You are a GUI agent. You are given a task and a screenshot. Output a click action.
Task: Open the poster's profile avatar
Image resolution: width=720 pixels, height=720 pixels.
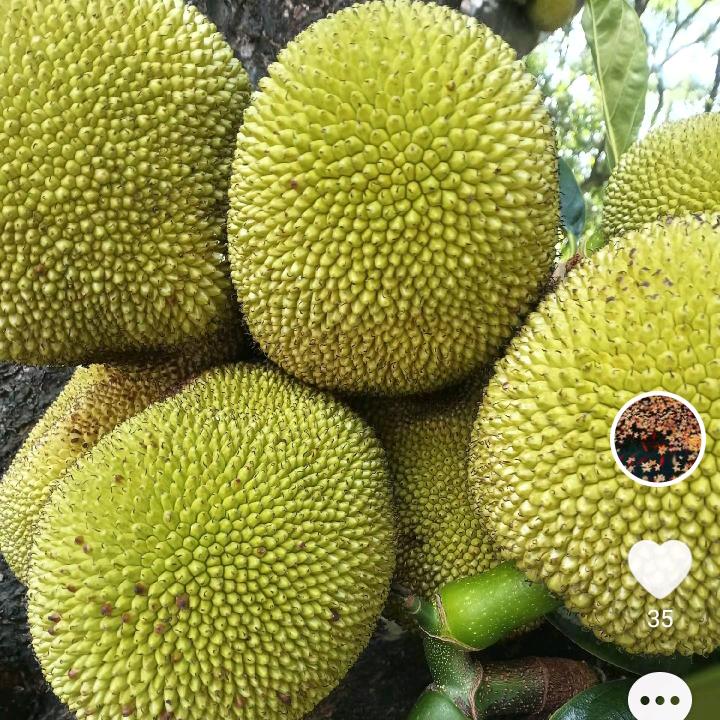click(658, 438)
